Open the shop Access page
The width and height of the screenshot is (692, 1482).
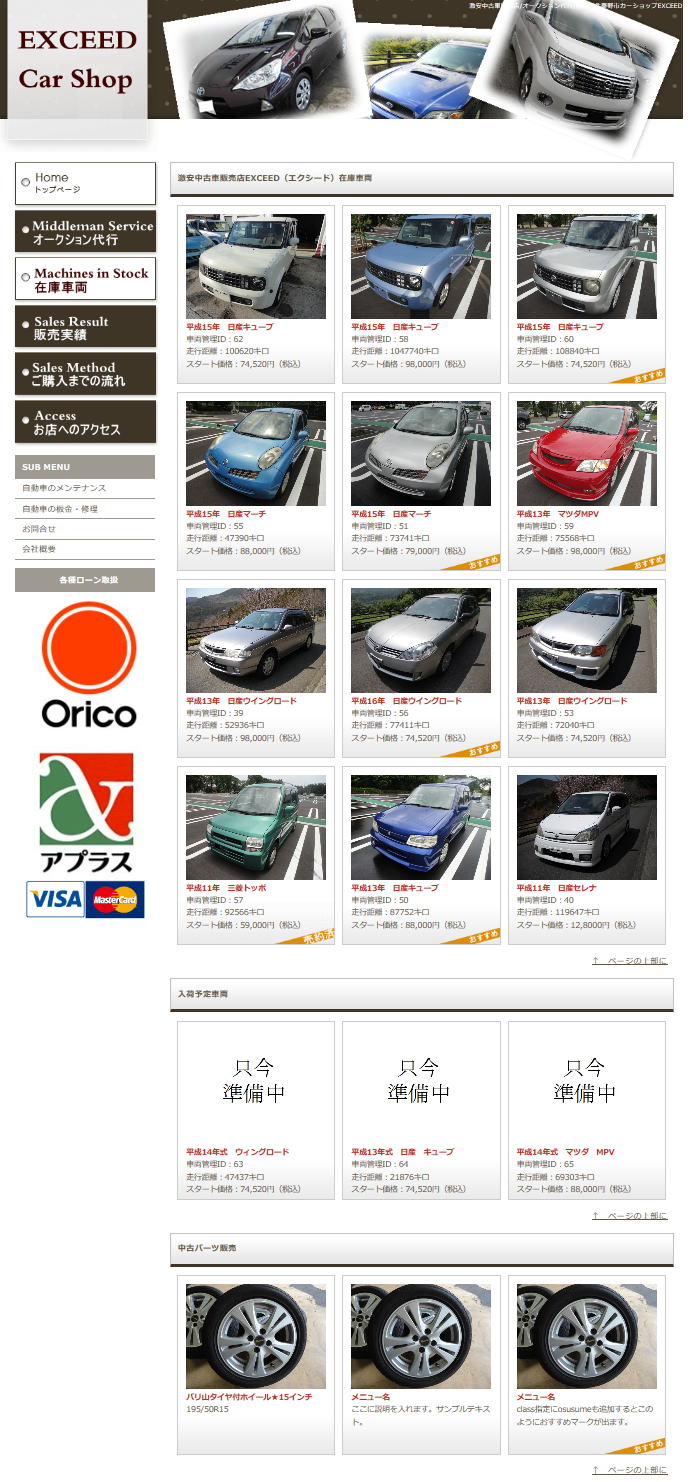85,422
